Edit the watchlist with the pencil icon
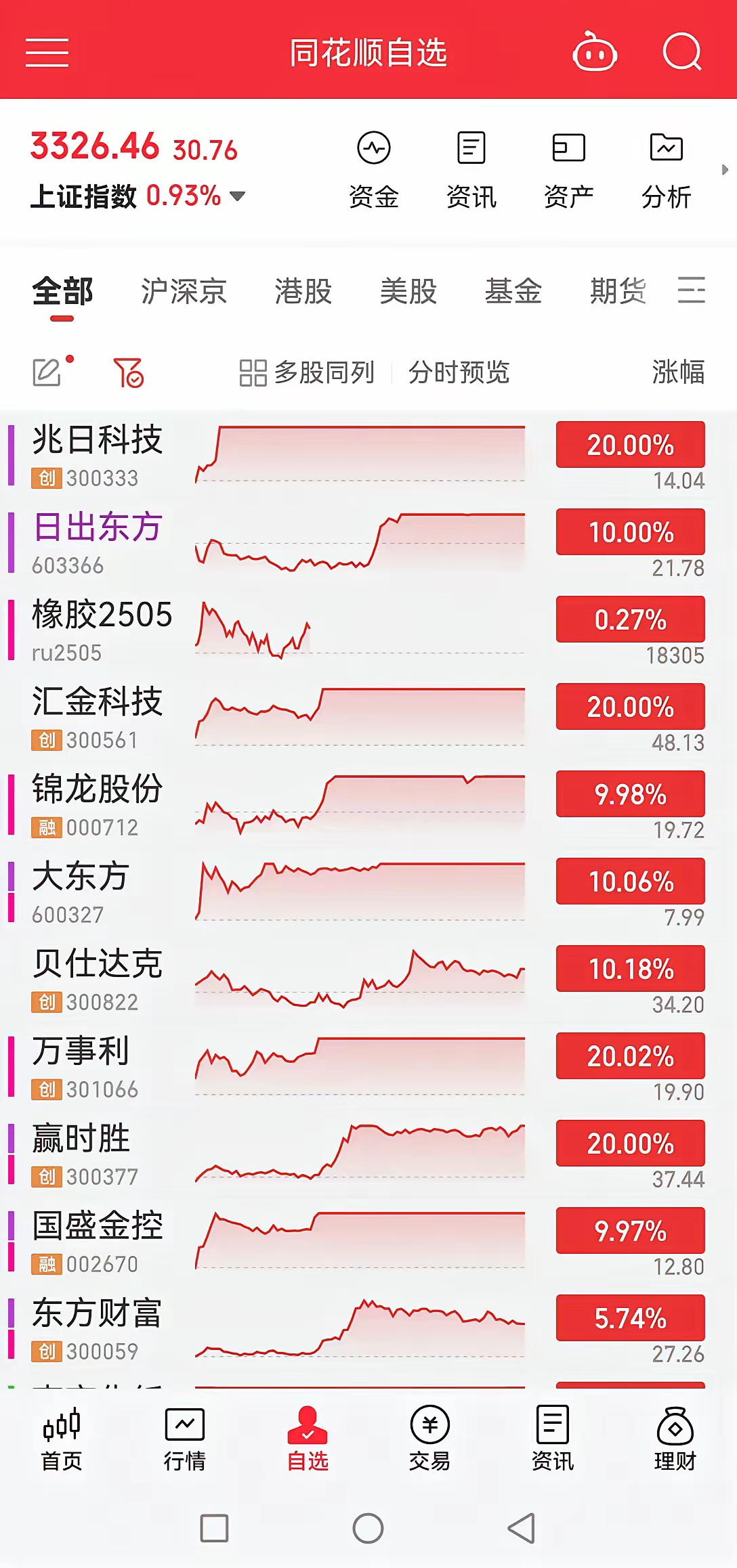The image size is (737, 1568). [x=47, y=372]
